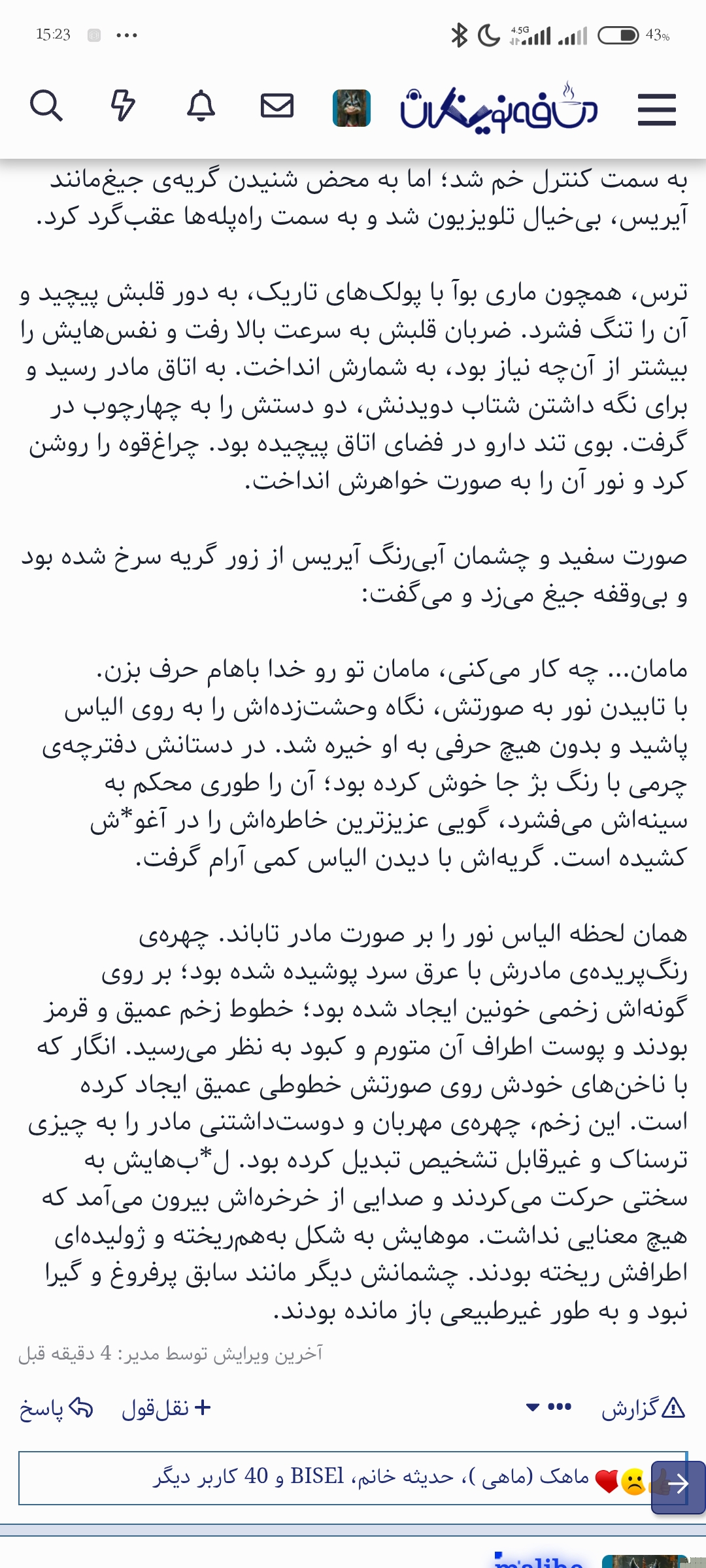Image resolution: width=706 pixels, height=1568 pixels.
Task: Tap گزارش to report this post
Action: (x=643, y=1408)
